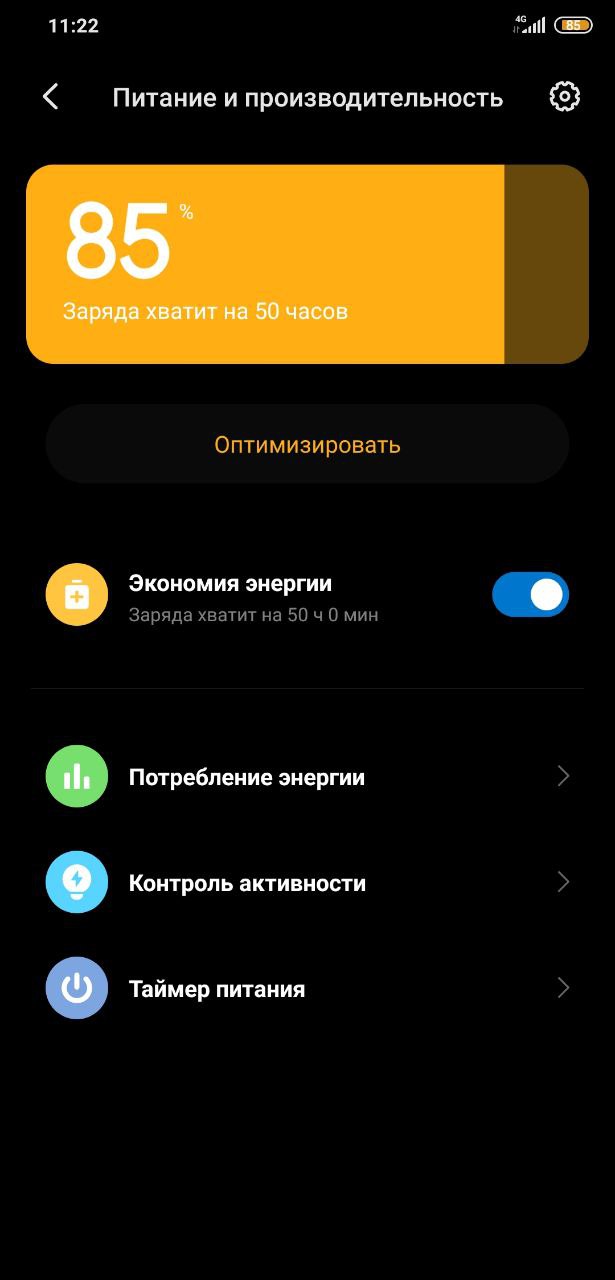615x1280 pixels.
Task: Tap the Оптимизировать button
Action: tap(307, 445)
